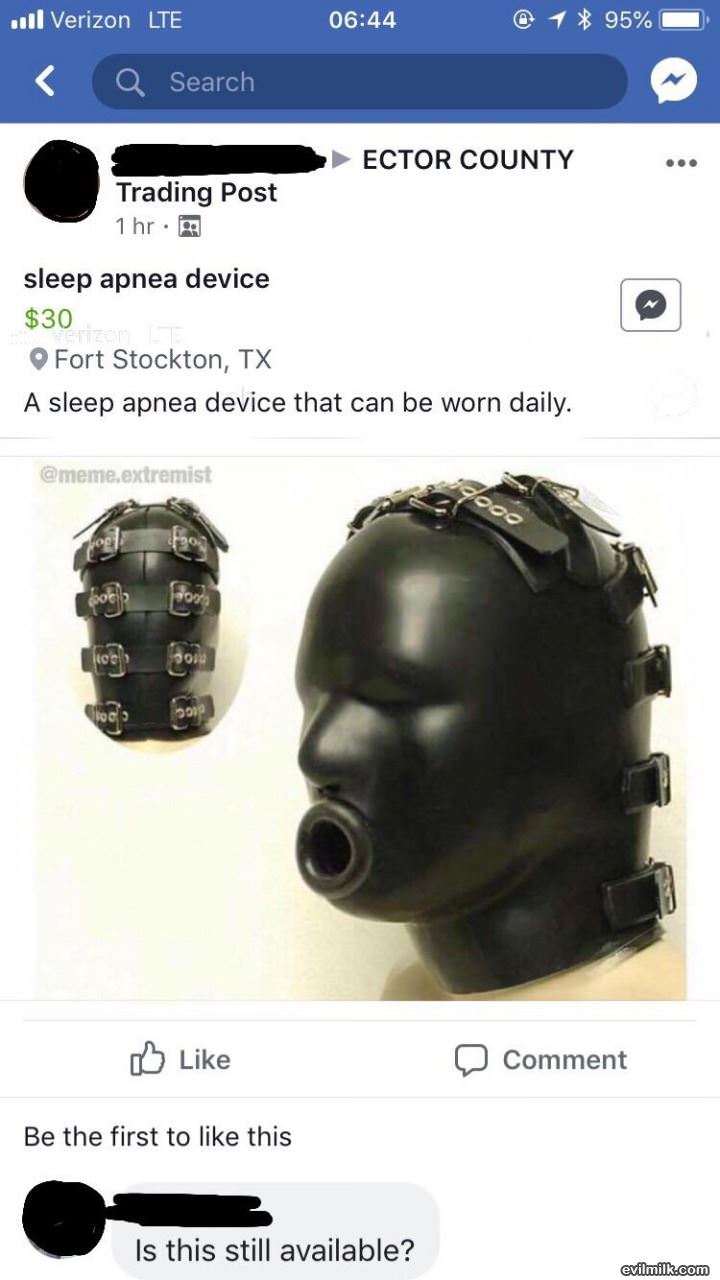Open the listing photo full screen
The height and width of the screenshot is (1280, 720).
(x=360, y=730)
